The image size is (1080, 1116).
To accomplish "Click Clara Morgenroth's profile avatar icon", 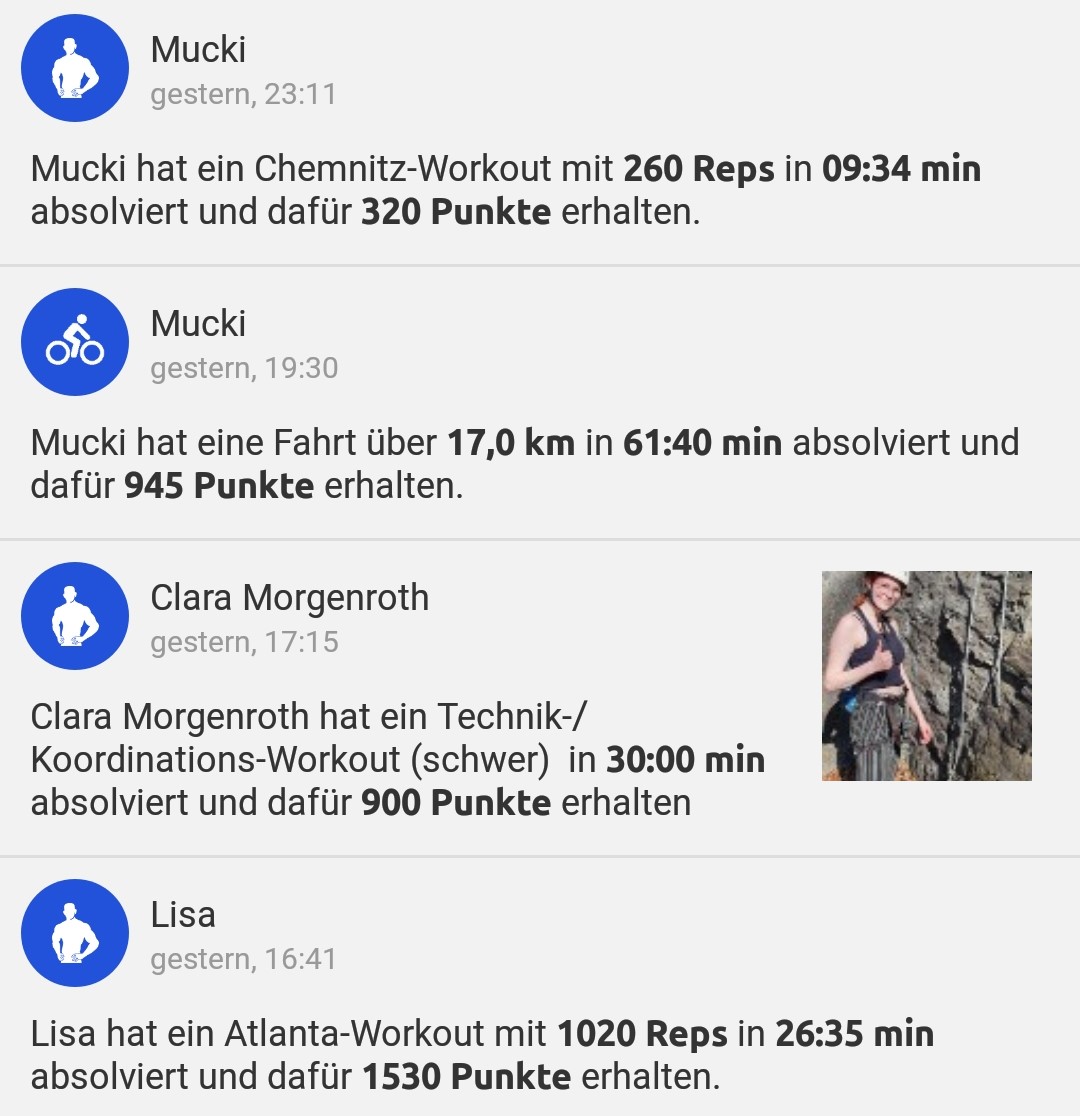I will 74,617.
